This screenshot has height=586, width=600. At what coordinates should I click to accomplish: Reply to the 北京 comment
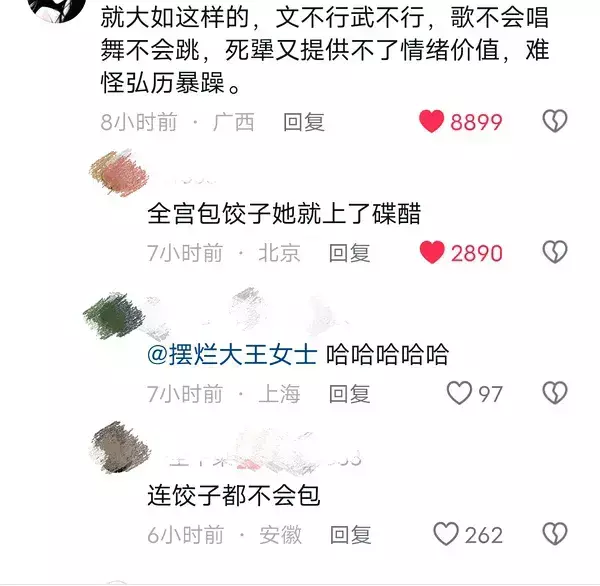click(350, 253)
